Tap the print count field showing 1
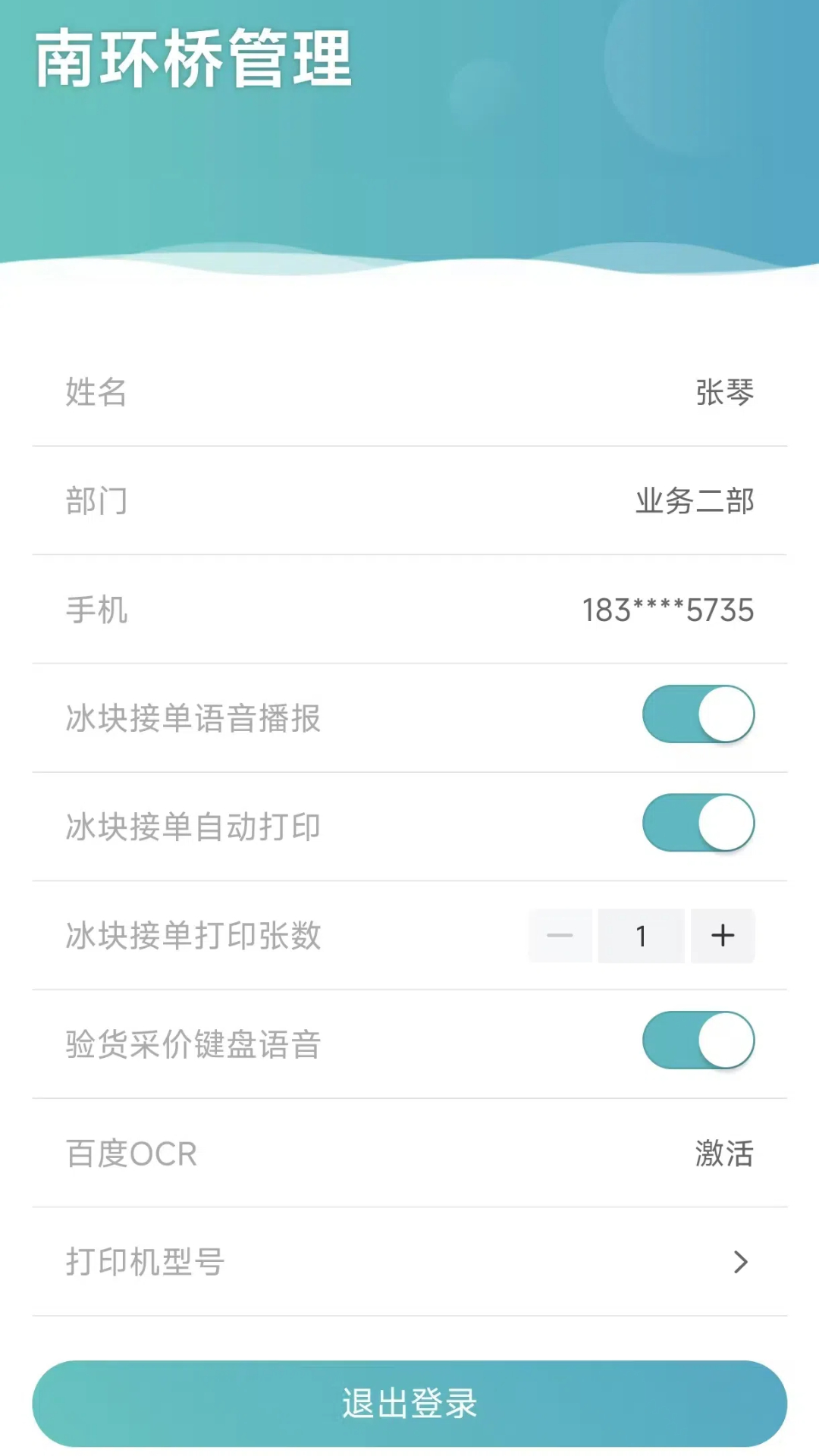Screen dimensions: 819x1456 [x=641, y=936]
